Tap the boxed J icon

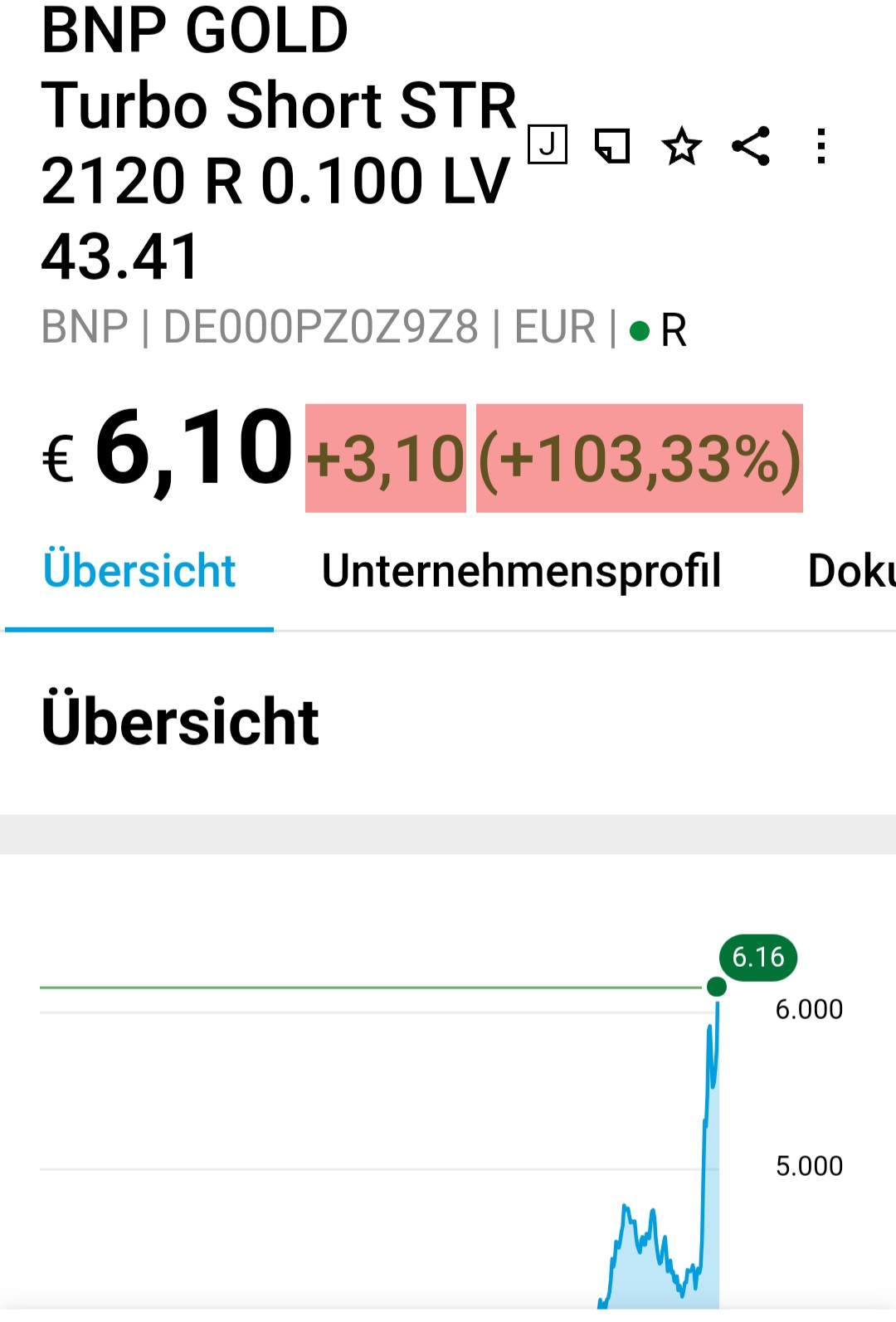[548, 145]
